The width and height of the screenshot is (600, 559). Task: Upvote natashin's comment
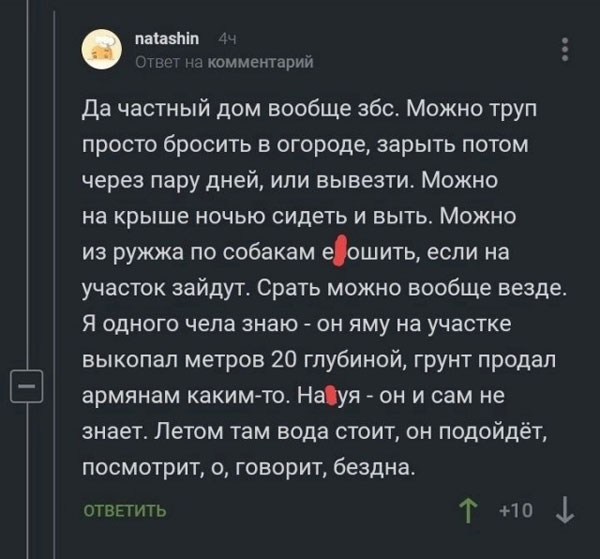click(x=466, y=510)
